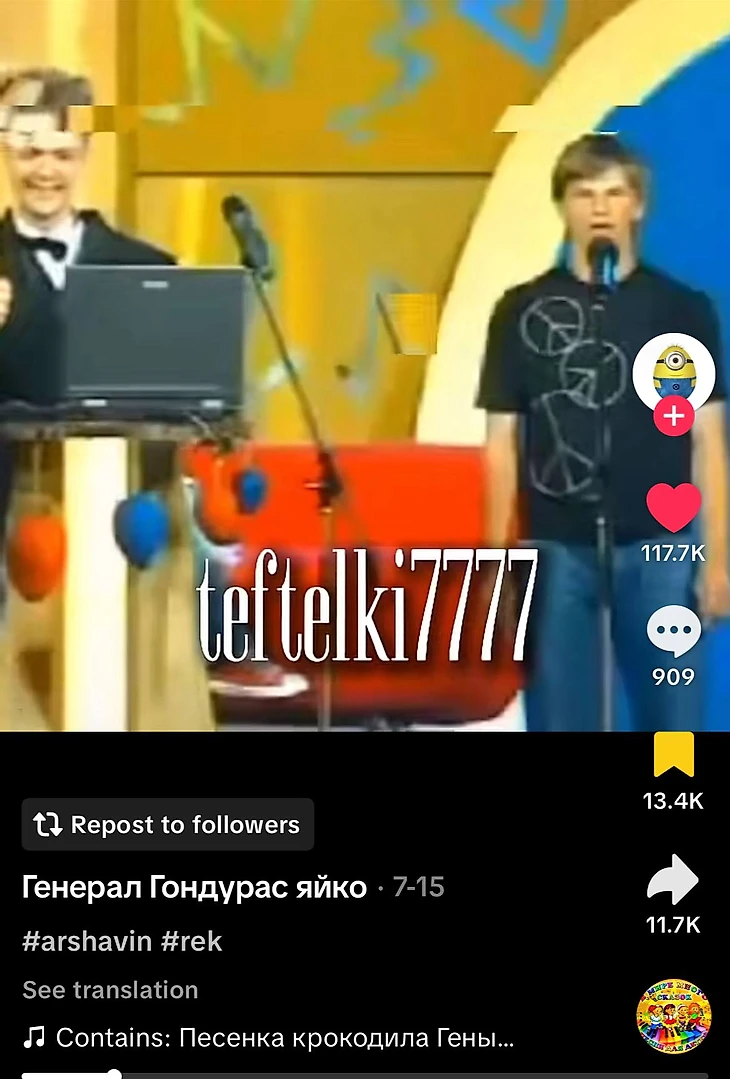
Task: Bookmark this video to favorites
Action: click(x=673, y=755)
